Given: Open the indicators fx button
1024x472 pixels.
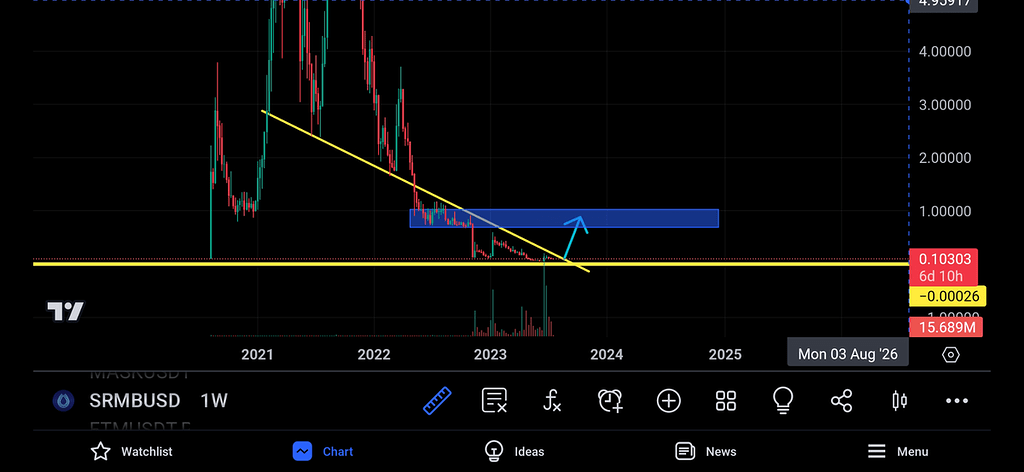Looking at the screenshot, I should click(x=552, y=401).
